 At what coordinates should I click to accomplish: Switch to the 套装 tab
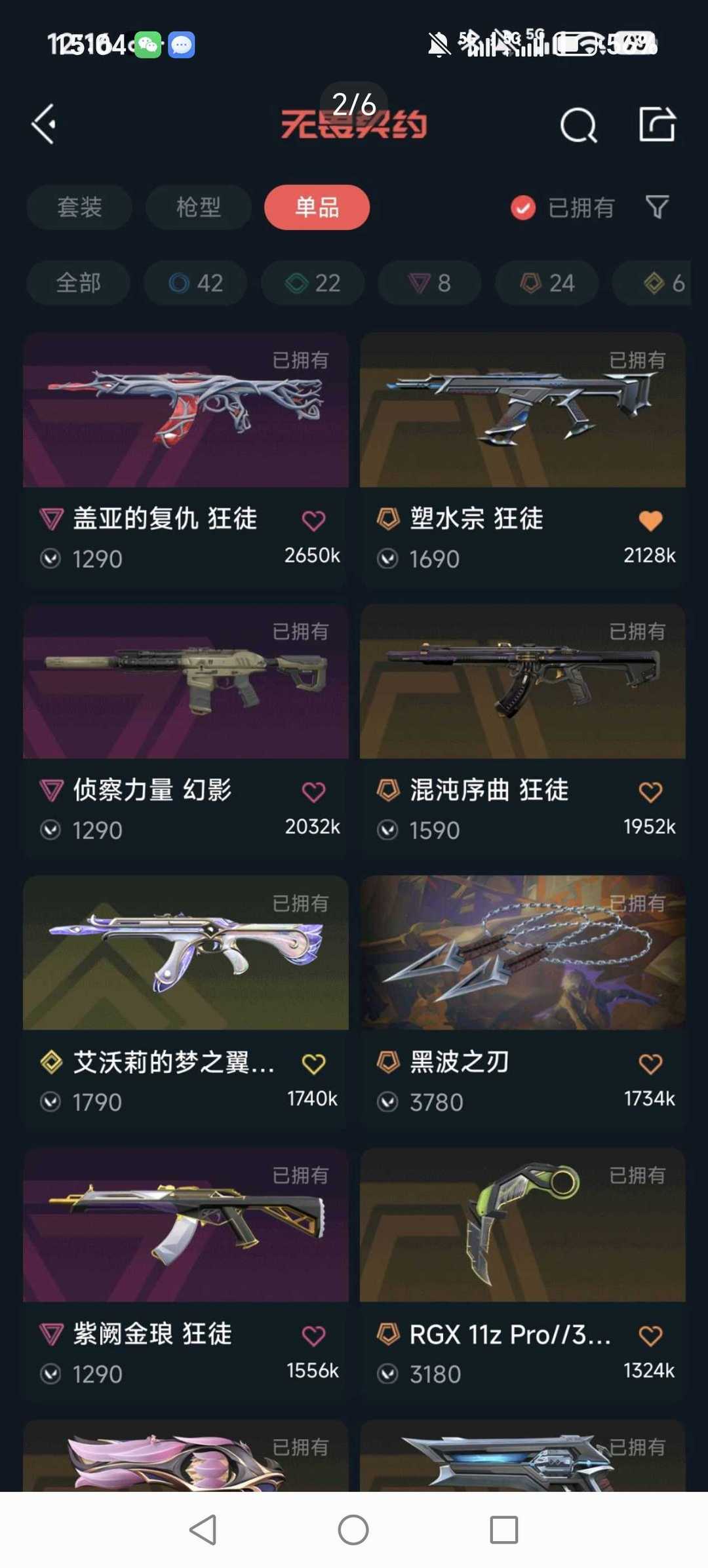coord(79,207)
